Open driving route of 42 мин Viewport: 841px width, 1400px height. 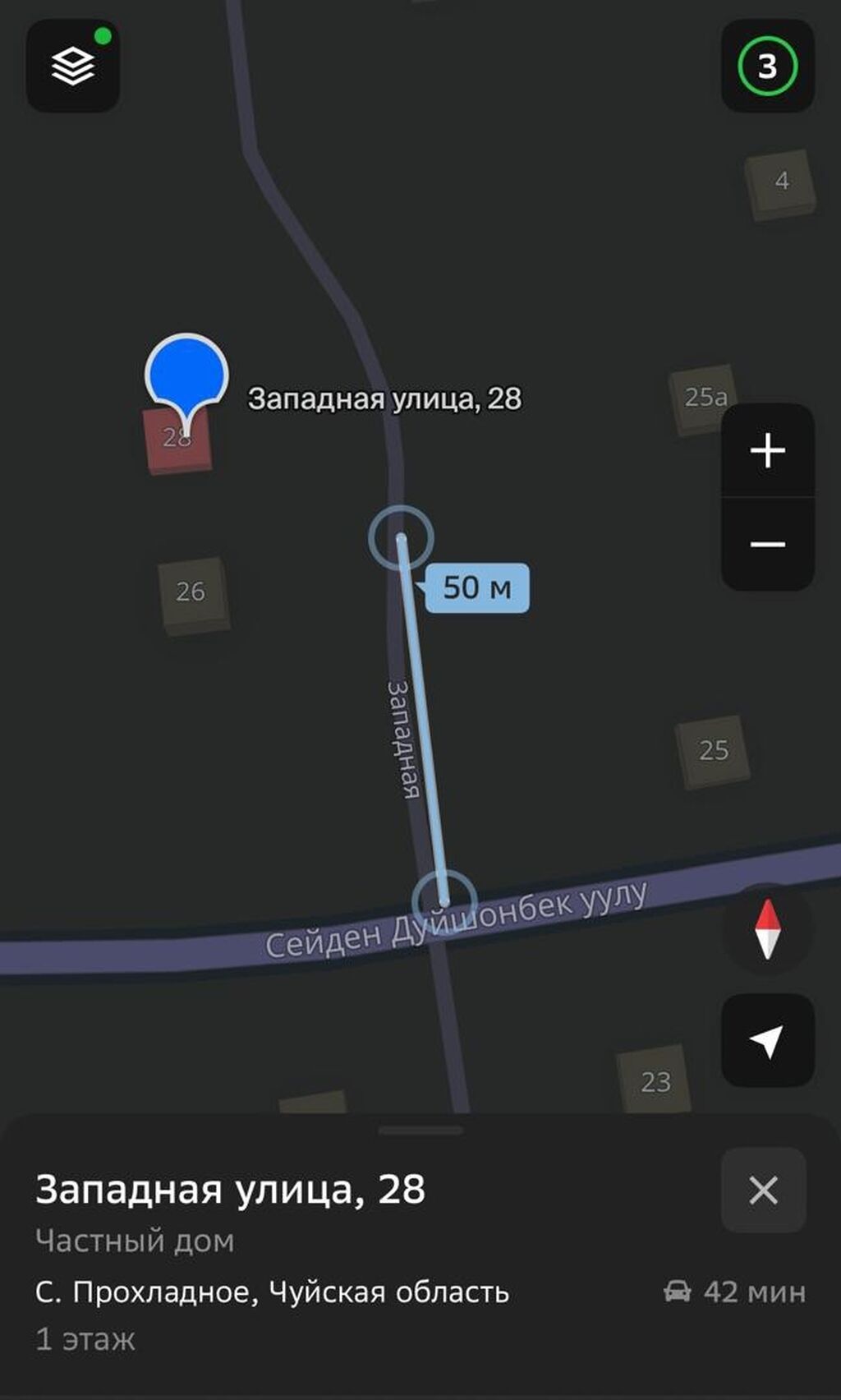(x=734, y=1292)
